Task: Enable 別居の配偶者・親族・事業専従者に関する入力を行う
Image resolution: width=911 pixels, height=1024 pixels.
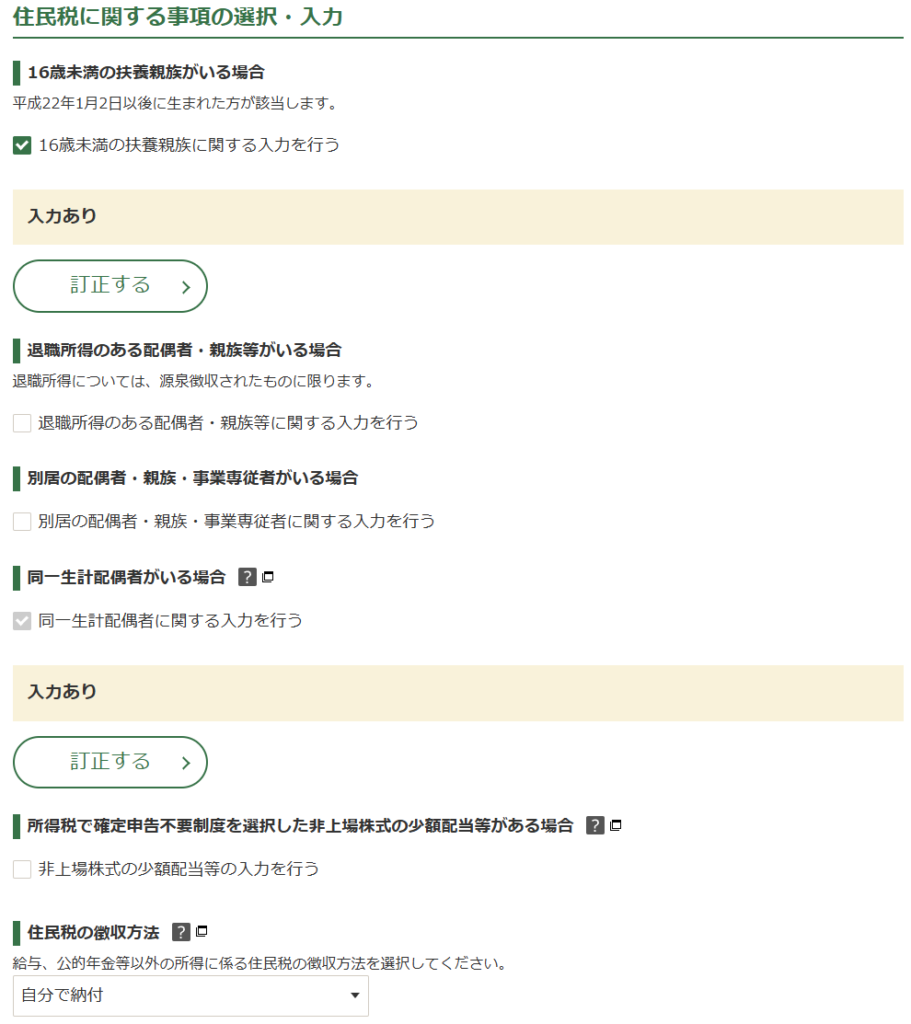Action: pyautogui.click(x=22, y=521)
